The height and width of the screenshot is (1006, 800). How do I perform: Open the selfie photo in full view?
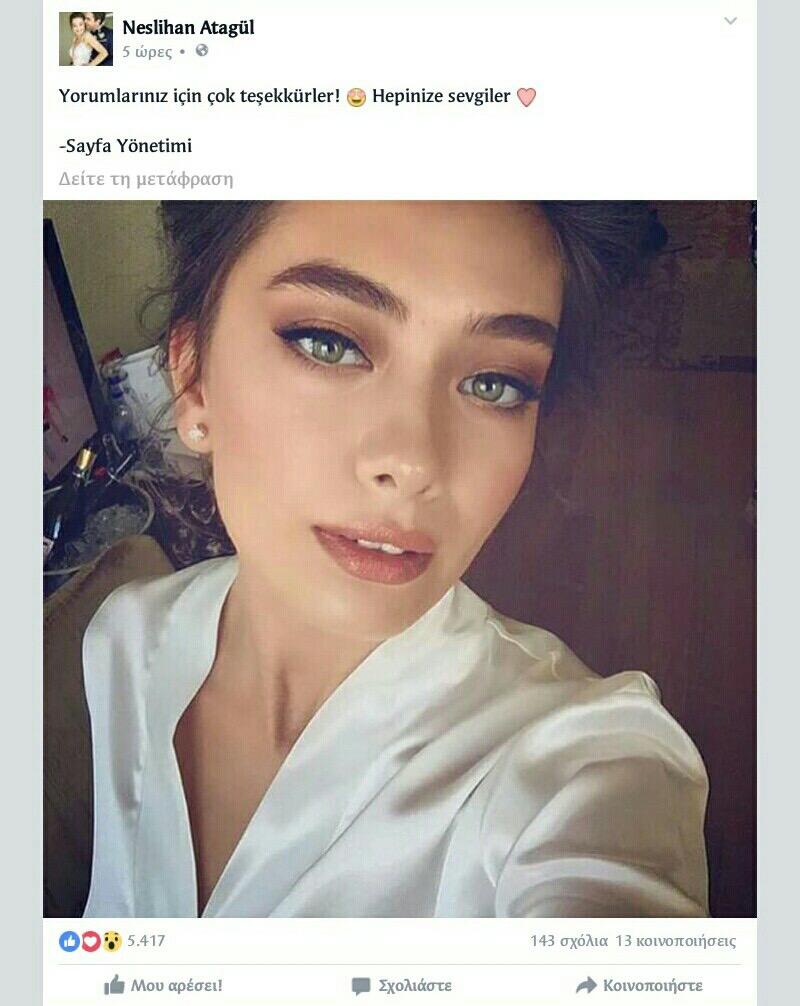tap(400, 558)
